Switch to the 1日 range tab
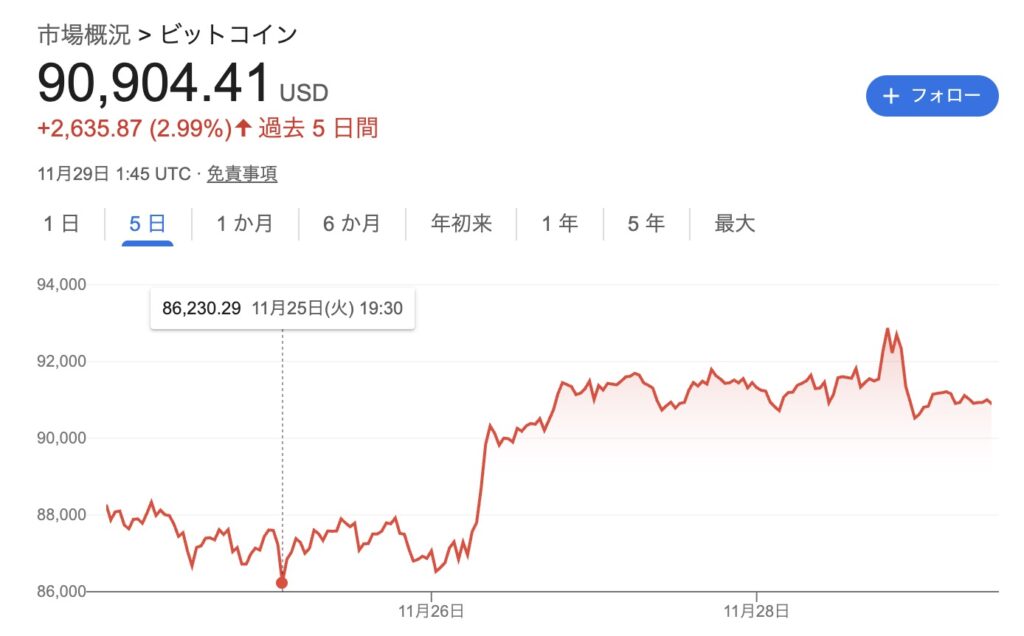The image size is (1024, 636). click(61, 224)
